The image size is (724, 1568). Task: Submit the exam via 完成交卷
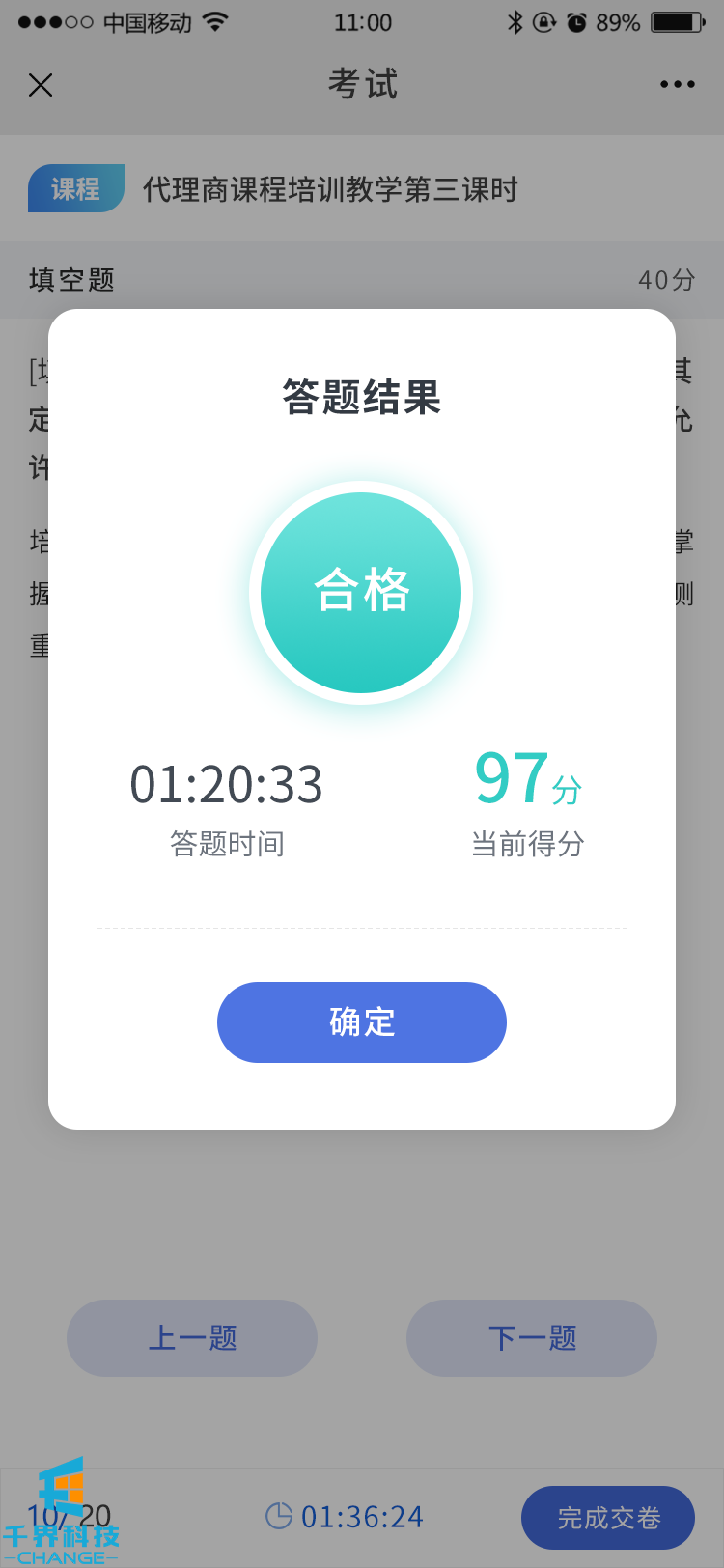tap(608, 1518)
